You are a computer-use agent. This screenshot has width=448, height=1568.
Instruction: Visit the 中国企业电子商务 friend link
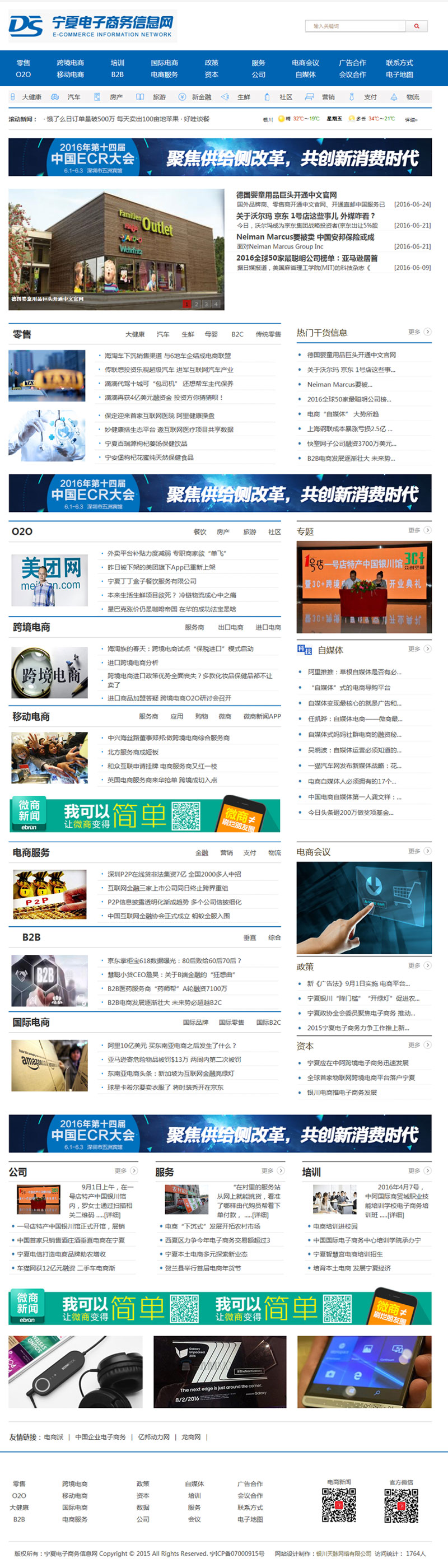pyautogui.click(x=100, y=1437)
